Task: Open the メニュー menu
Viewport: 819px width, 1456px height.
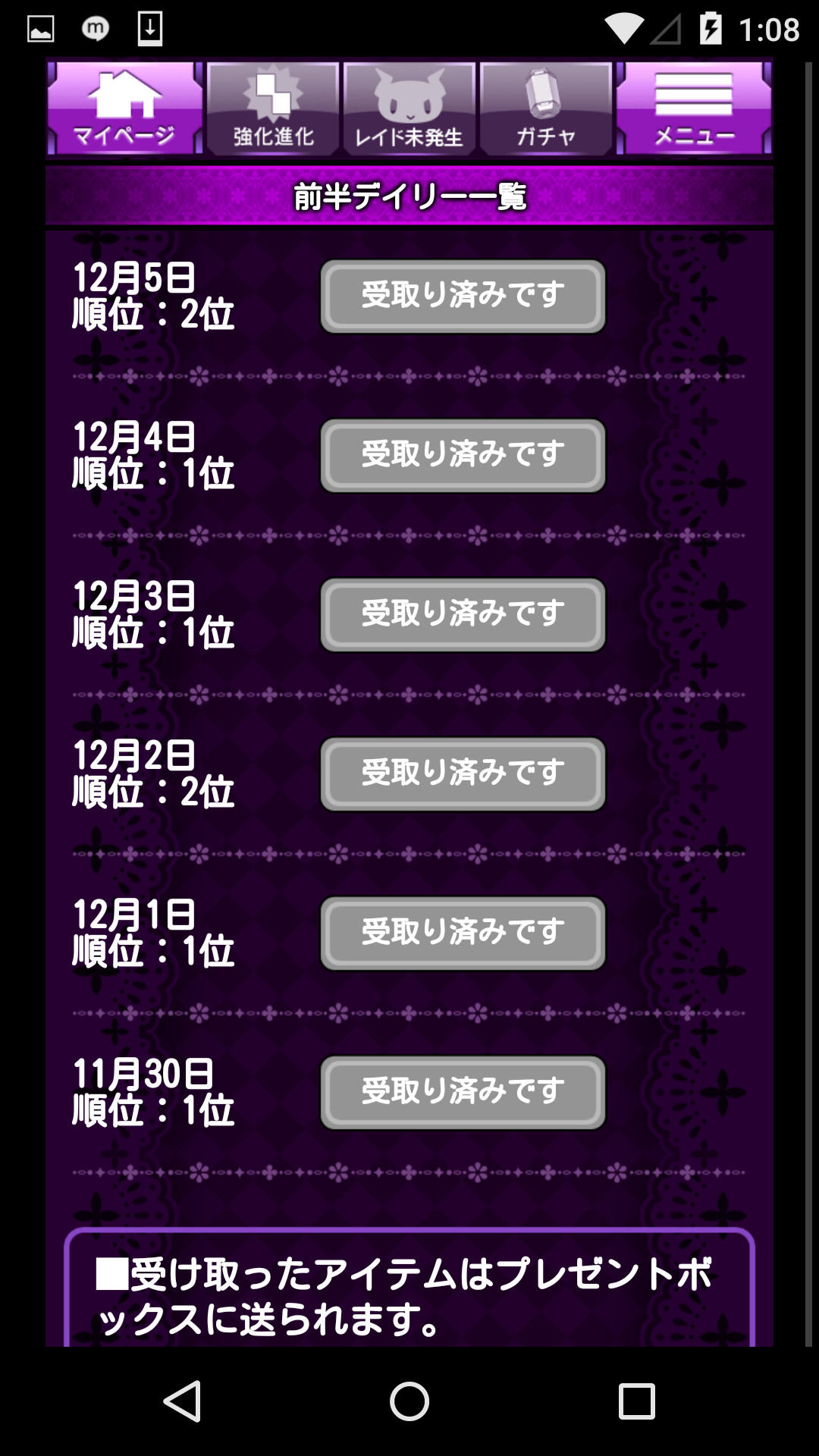Action: pyautogui.click(x=694, y=108)
